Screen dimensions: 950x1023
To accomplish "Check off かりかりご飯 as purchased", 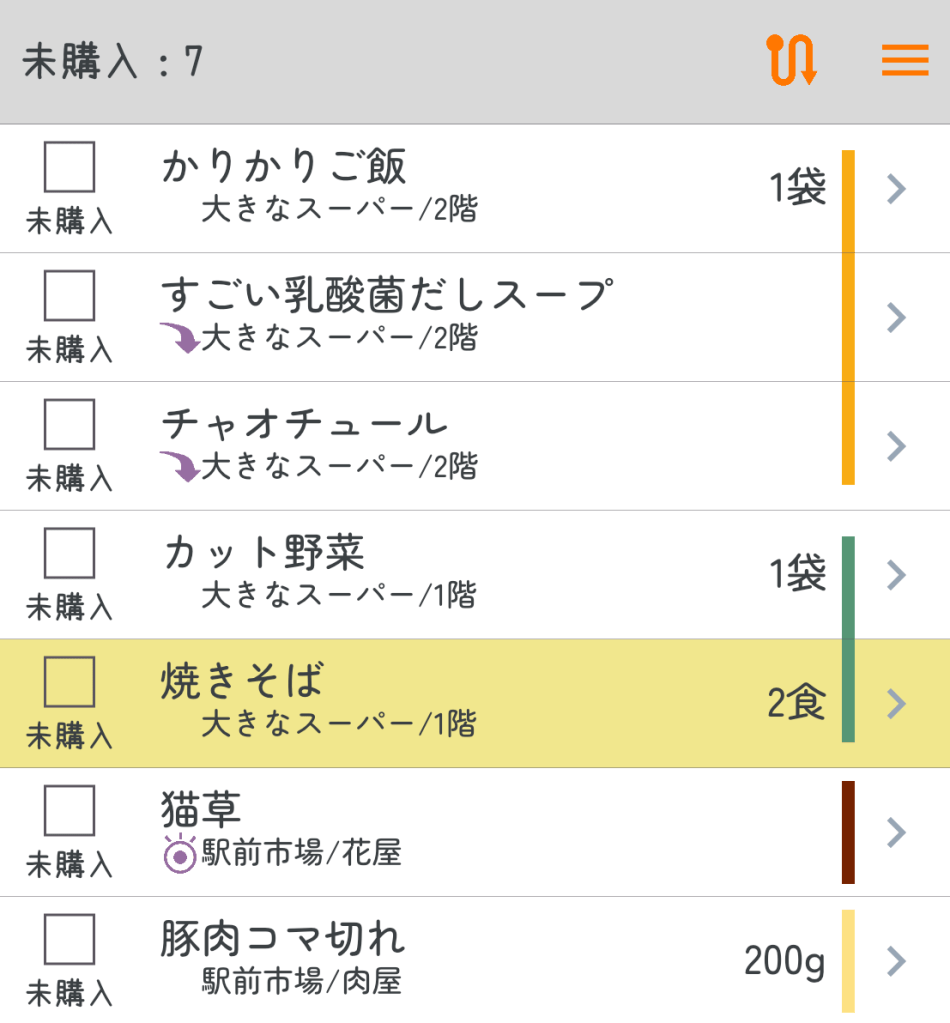I will [x=69, y=167].
